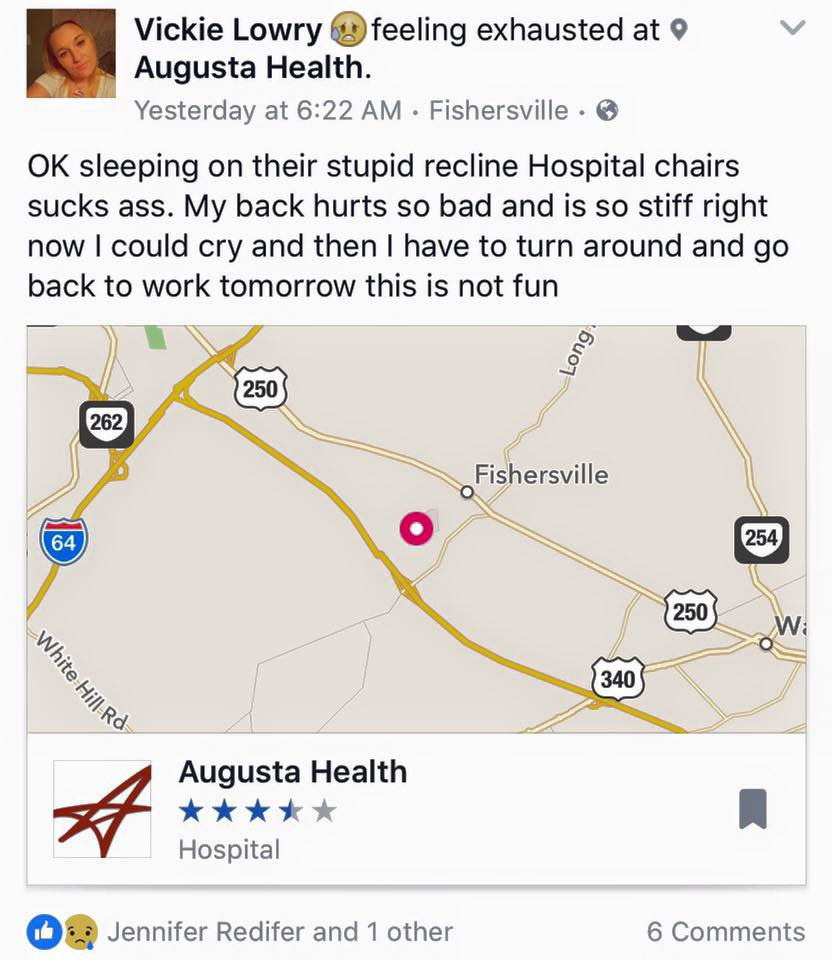
Task: View reactions from Jennifer Redifer and 1 other
Action: [x=279, y=932]
